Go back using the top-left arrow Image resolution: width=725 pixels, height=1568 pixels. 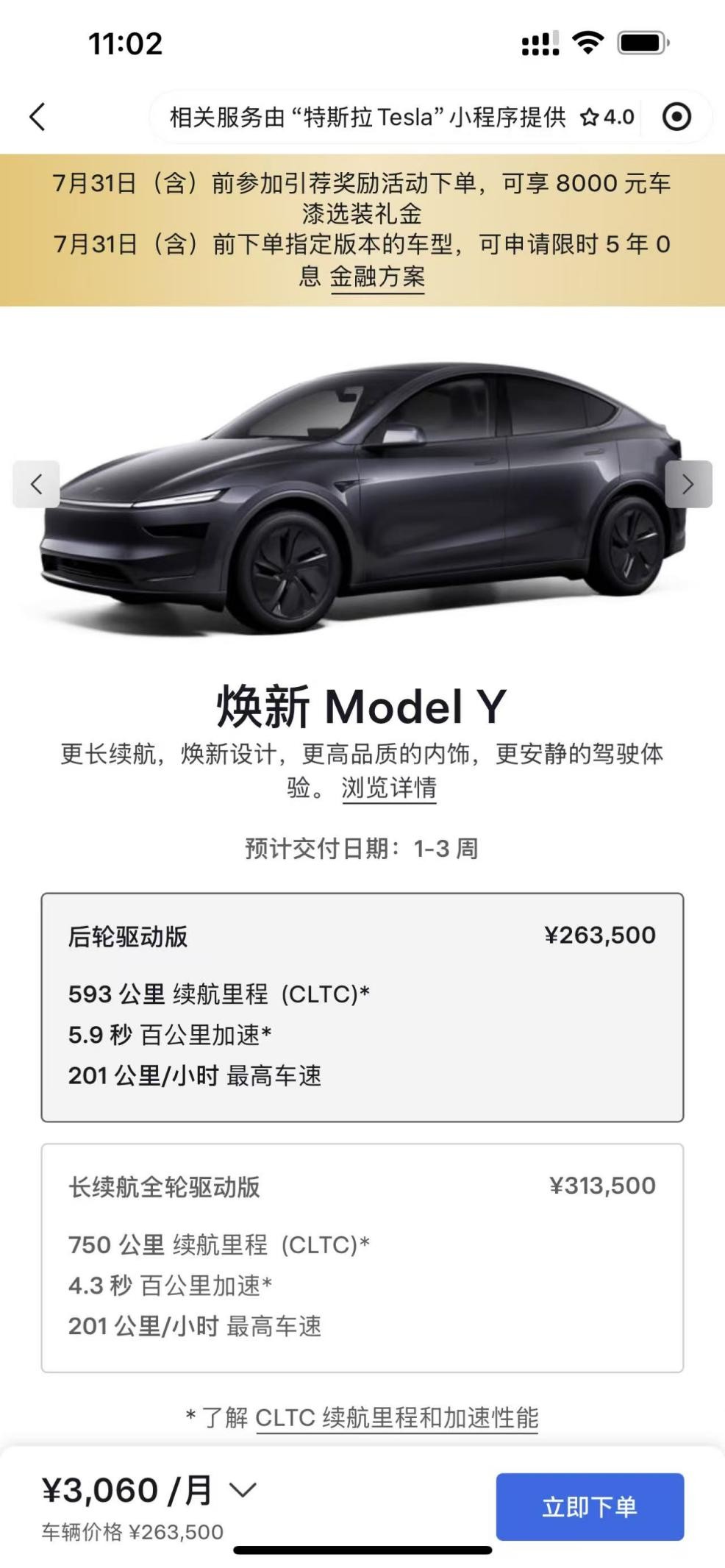point(37,117)
